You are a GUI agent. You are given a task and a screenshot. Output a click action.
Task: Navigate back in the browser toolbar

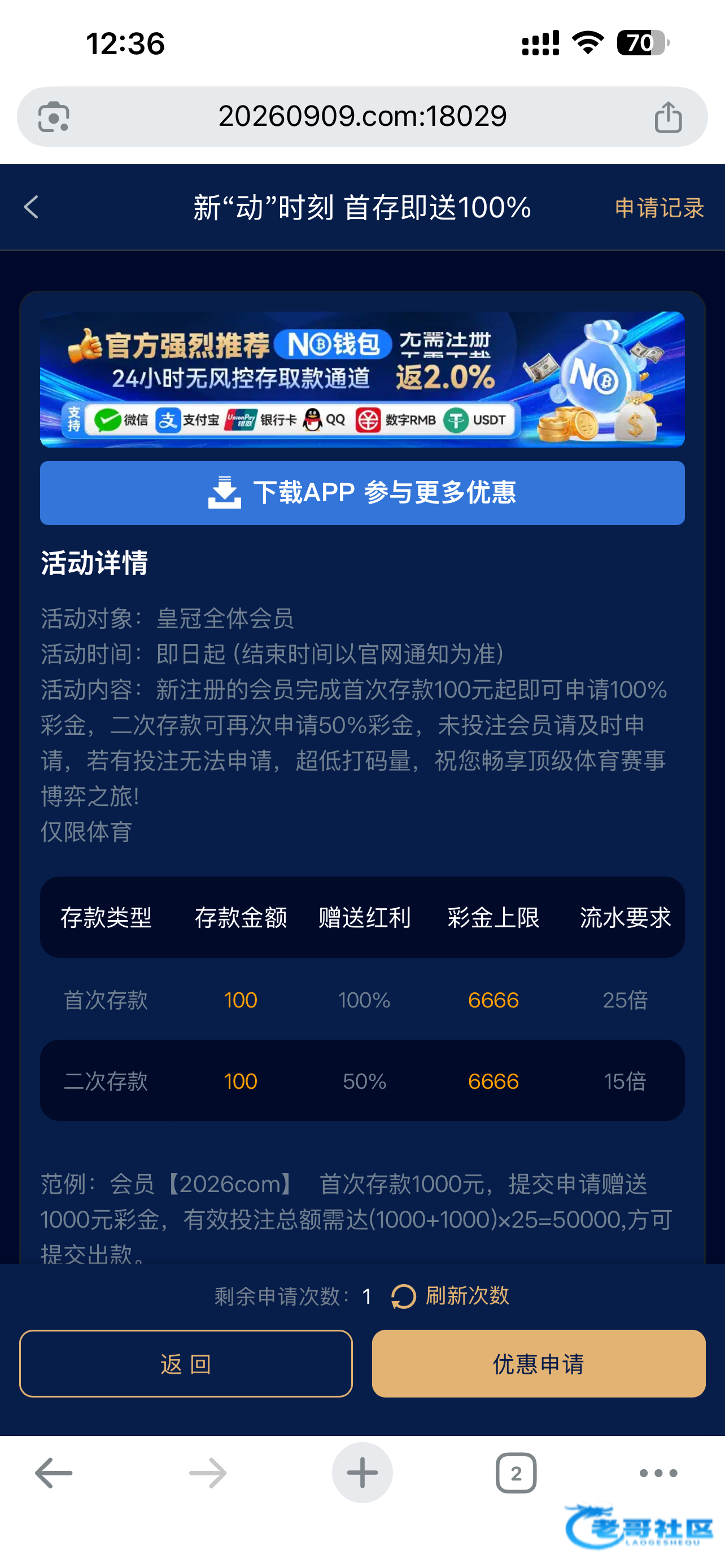pos(54,1473)
